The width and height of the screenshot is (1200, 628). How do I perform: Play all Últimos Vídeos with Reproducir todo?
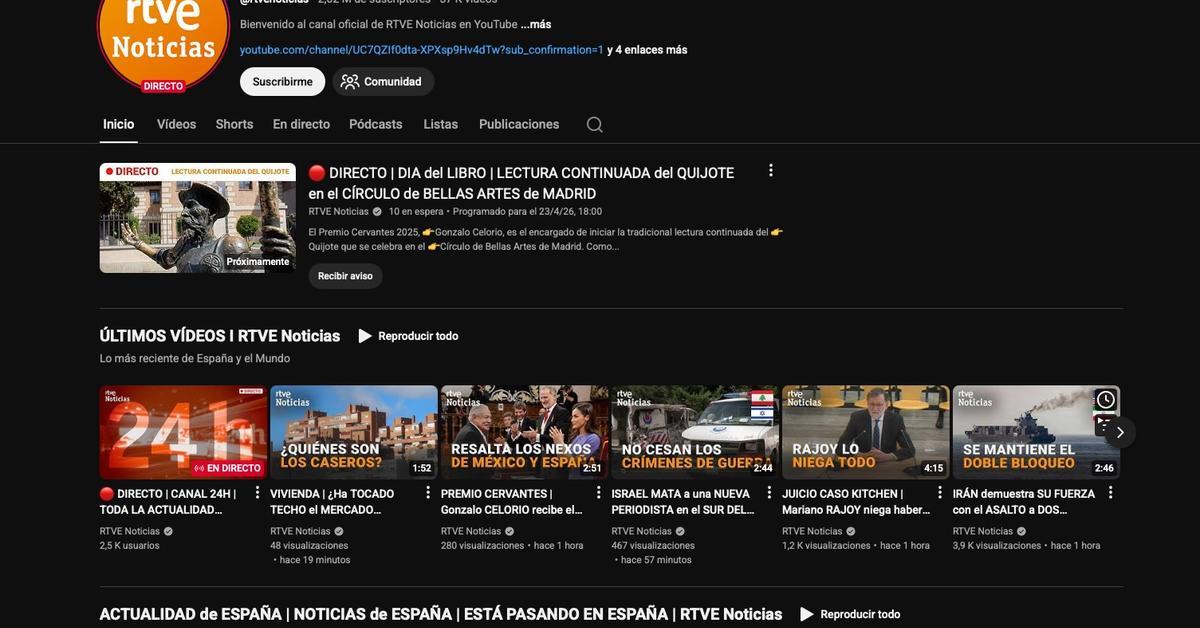[x=408, y=336]
